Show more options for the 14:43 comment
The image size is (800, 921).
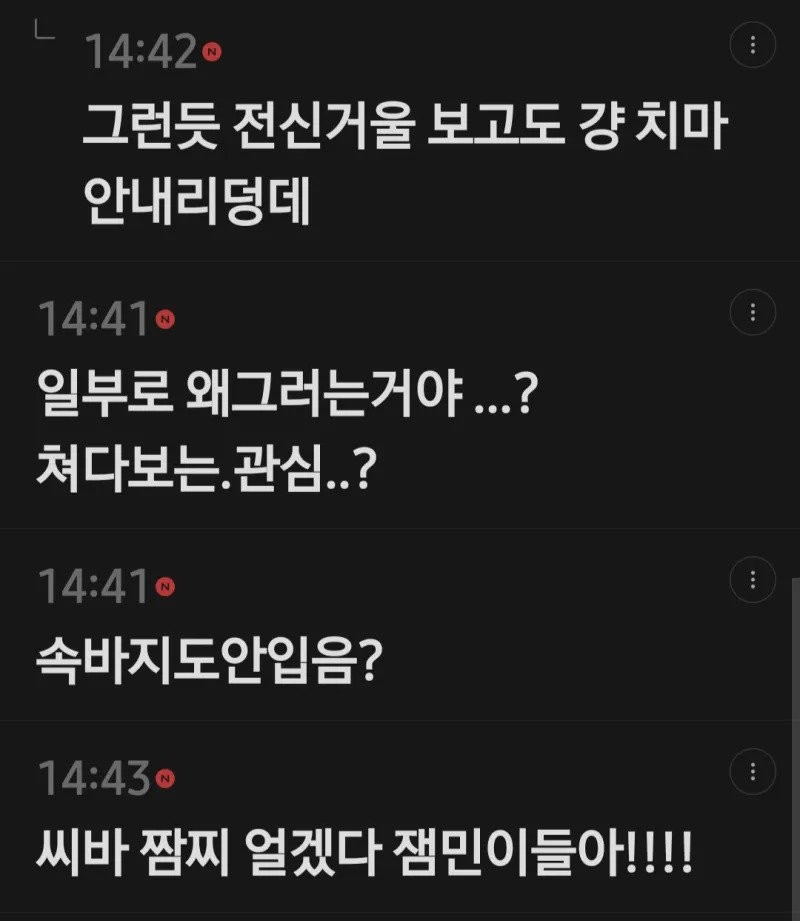pyautogui.click(x=753, y=770)
